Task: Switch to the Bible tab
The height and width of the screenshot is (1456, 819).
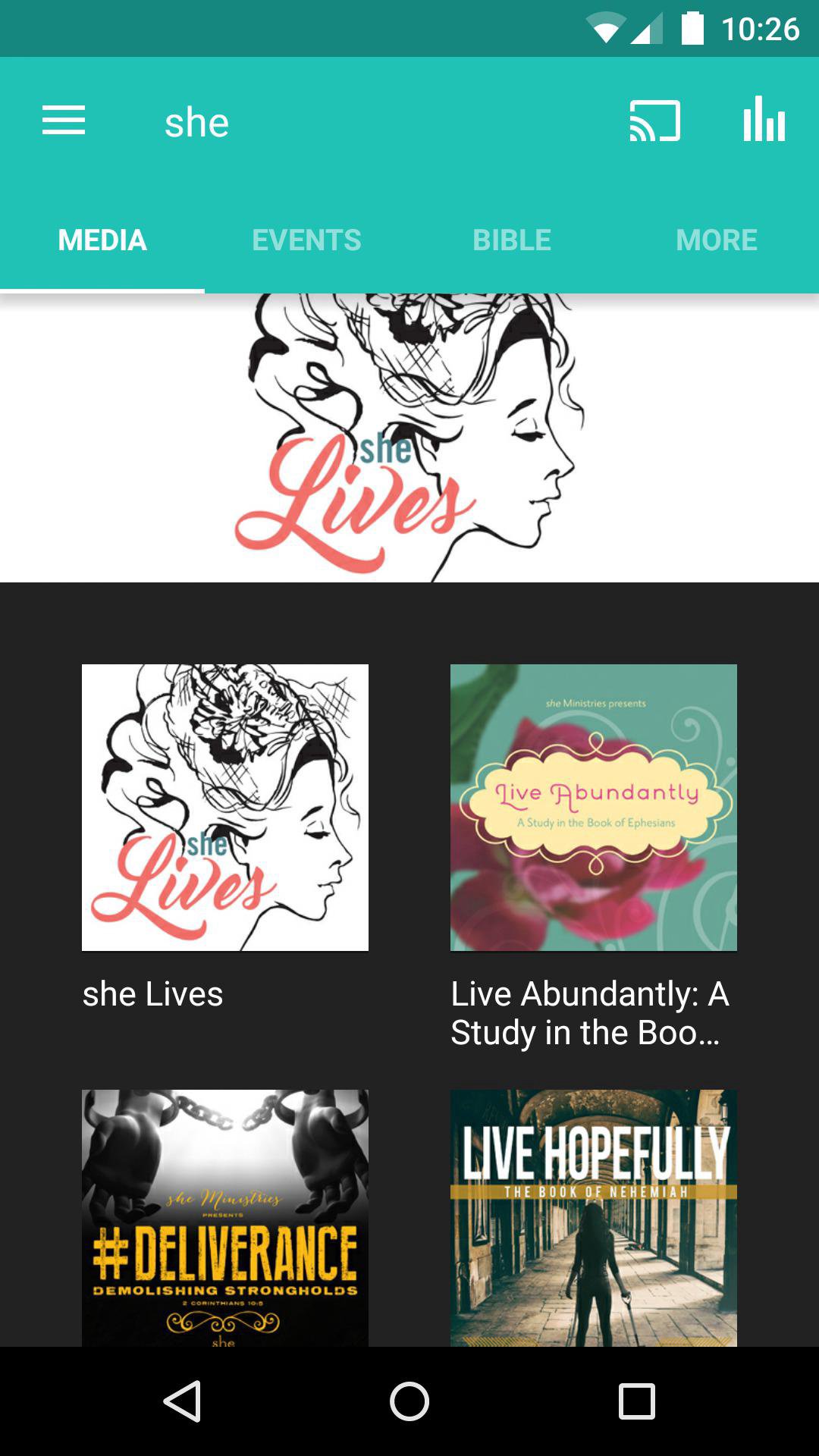Action: point(512,240)
